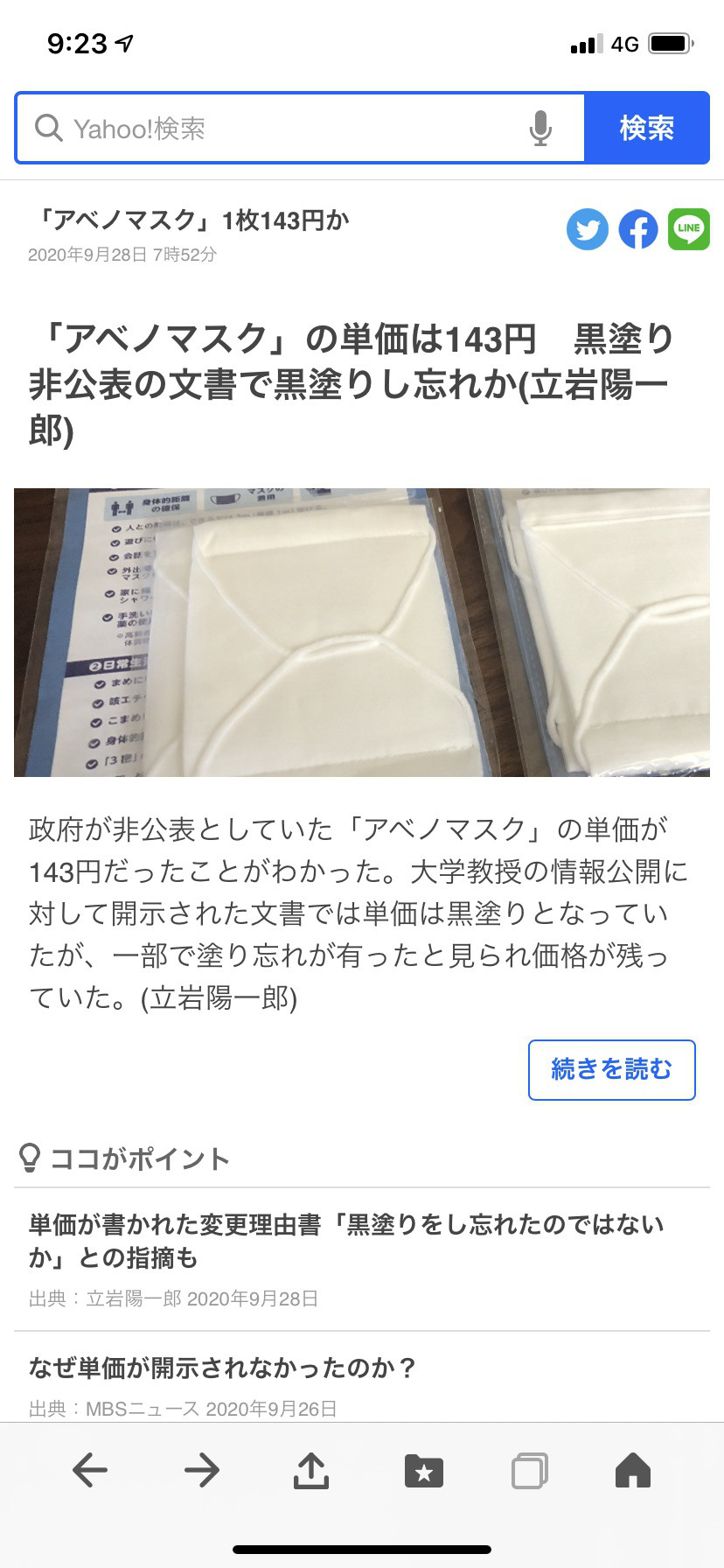Screen dimensions: 724x1568
Task: Open the tabs overview
Action: (x=530, y=1471)
